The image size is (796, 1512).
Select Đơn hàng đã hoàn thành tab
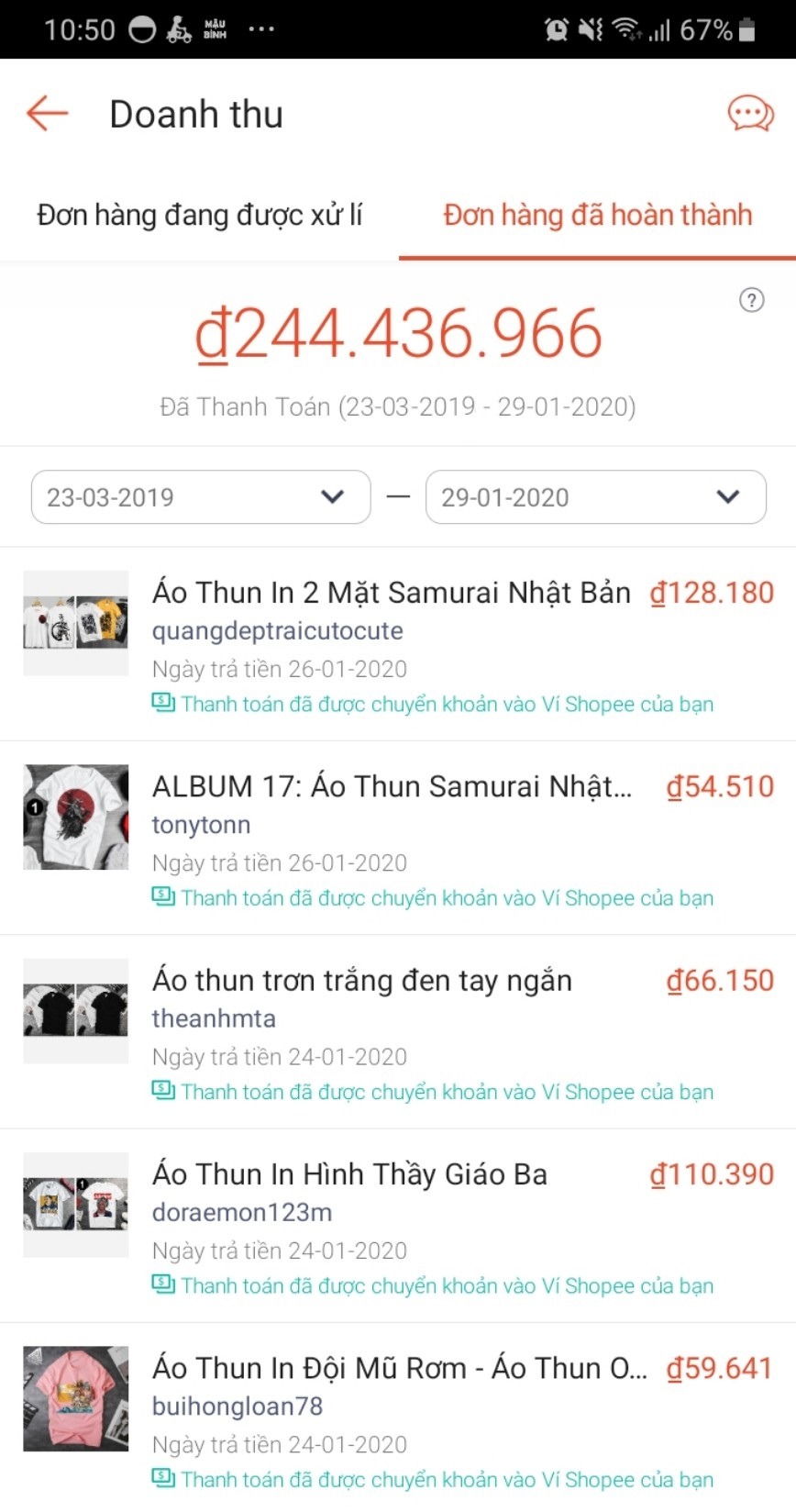click(597, 216)
